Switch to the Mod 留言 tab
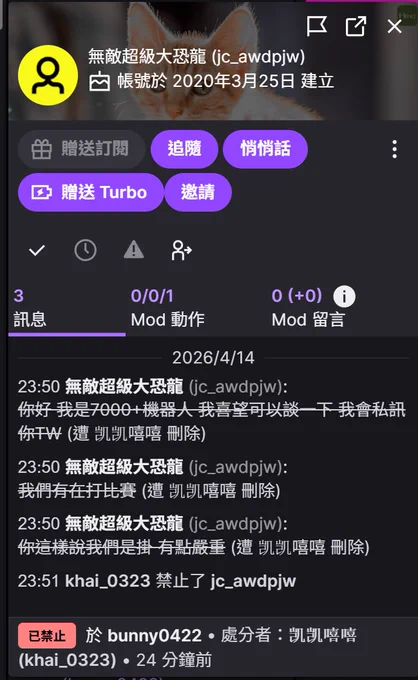Image resolution: width=418 pixels, height=680 pixels. [x=308, y=308]
